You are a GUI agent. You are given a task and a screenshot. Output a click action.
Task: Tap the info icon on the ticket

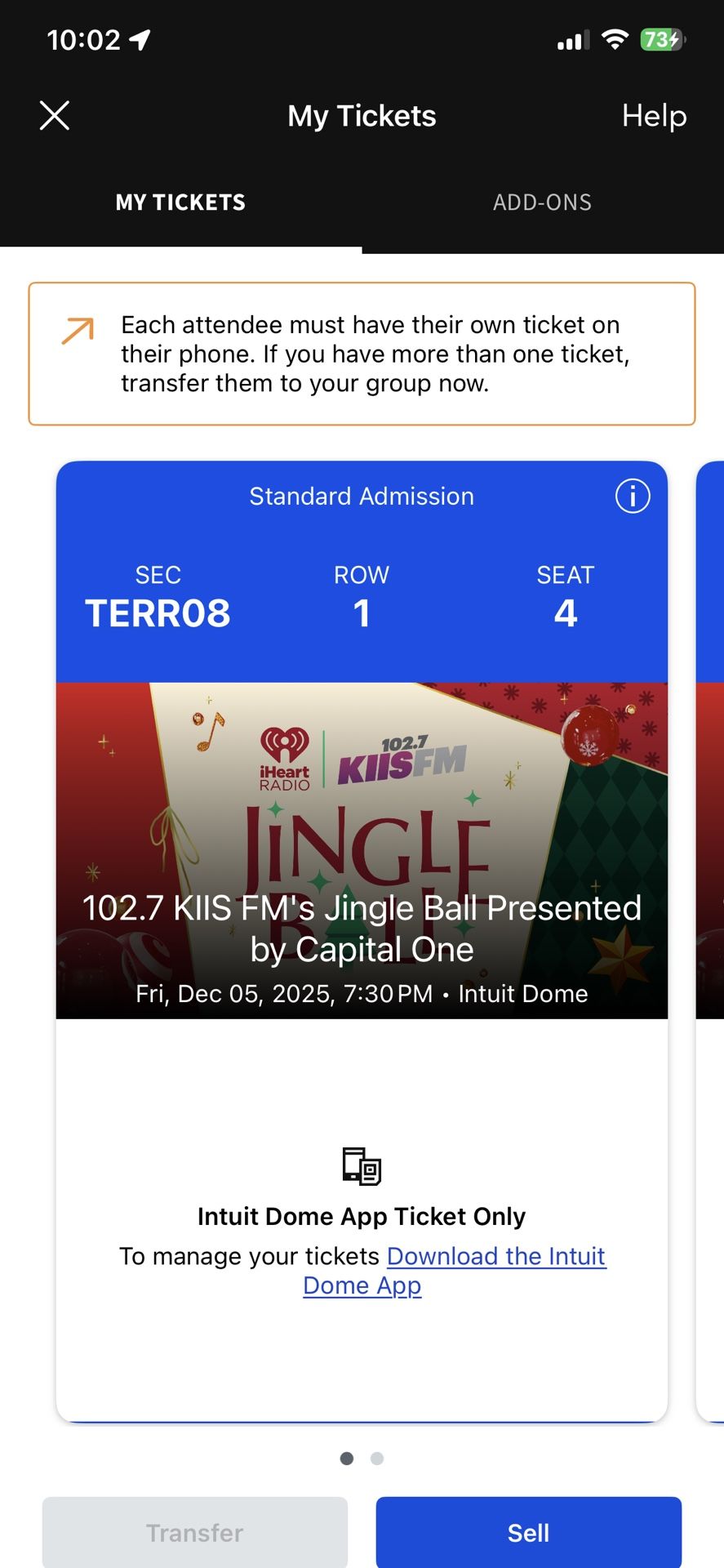[x=632, y=496]
